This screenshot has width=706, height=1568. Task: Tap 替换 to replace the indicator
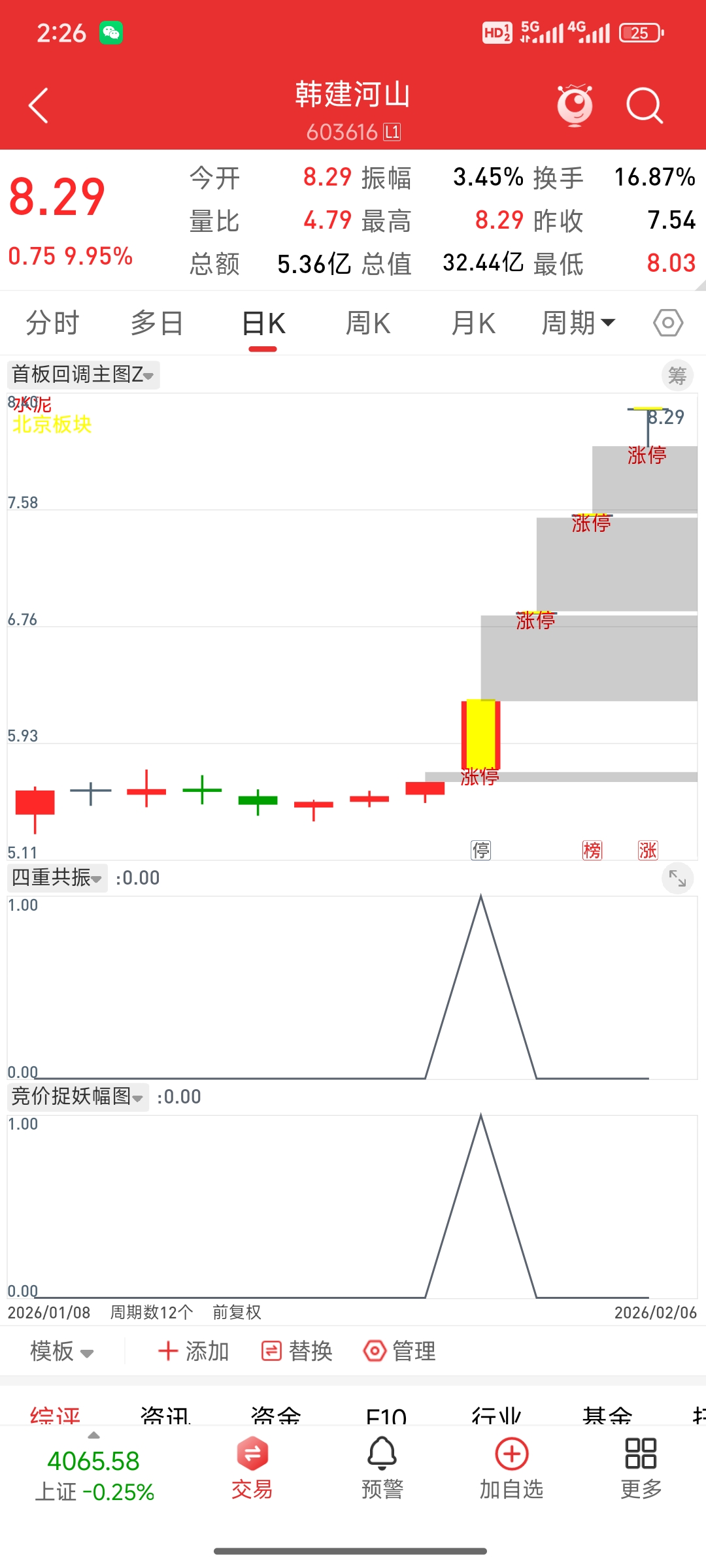[x=297, y=1351]
